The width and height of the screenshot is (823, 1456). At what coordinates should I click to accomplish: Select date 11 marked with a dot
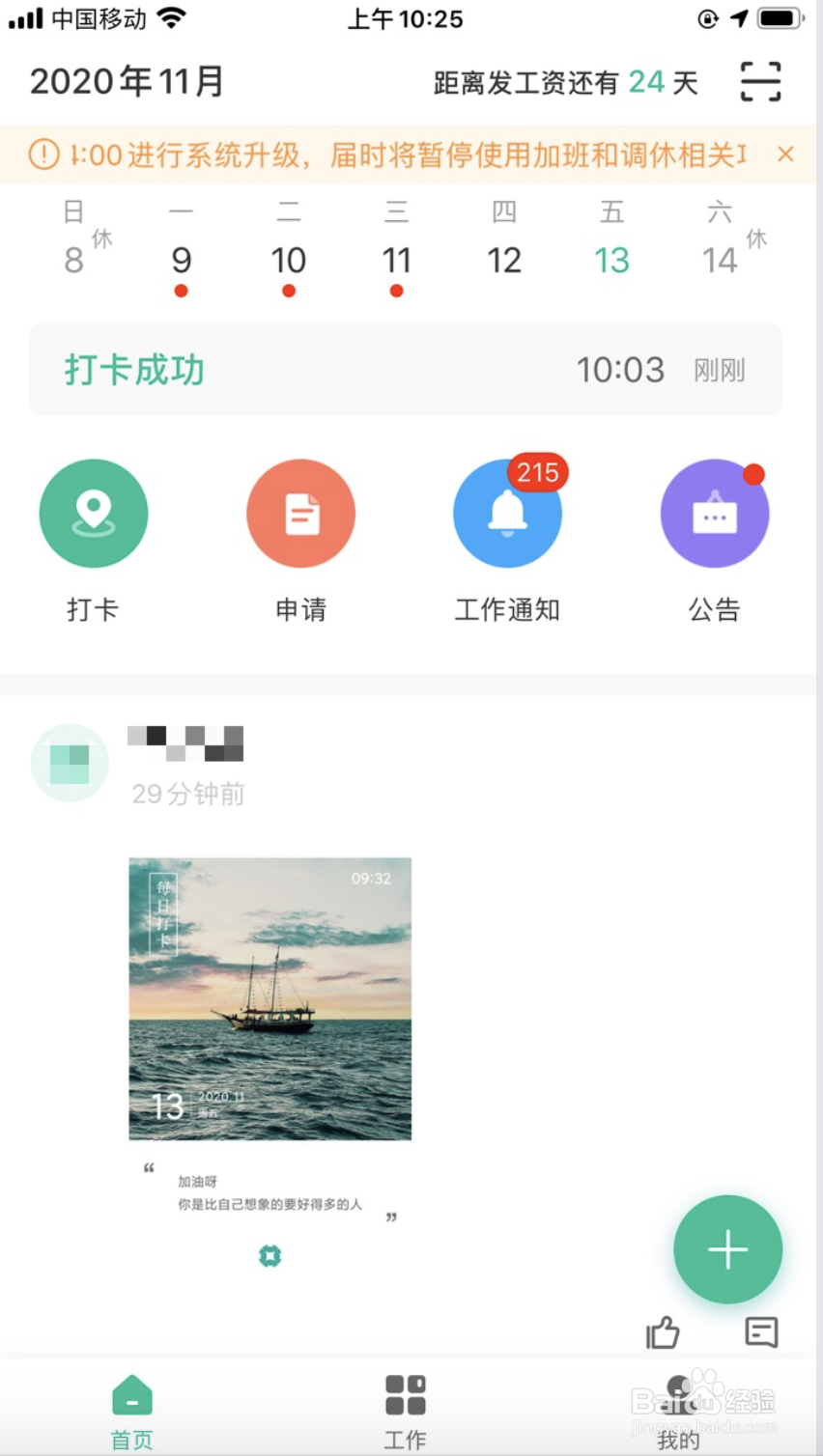pyautogui.click(x=396, y=259)
